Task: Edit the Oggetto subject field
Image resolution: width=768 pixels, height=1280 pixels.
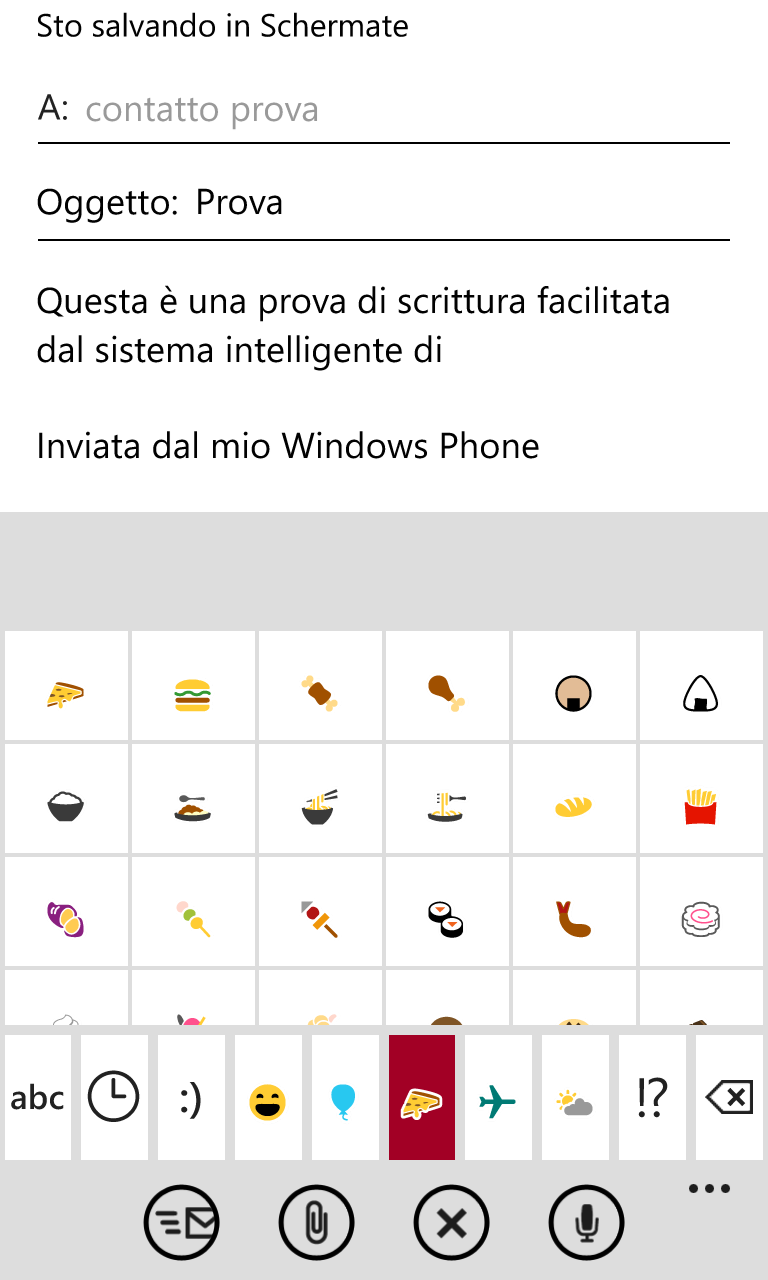Action: point(384,203)
